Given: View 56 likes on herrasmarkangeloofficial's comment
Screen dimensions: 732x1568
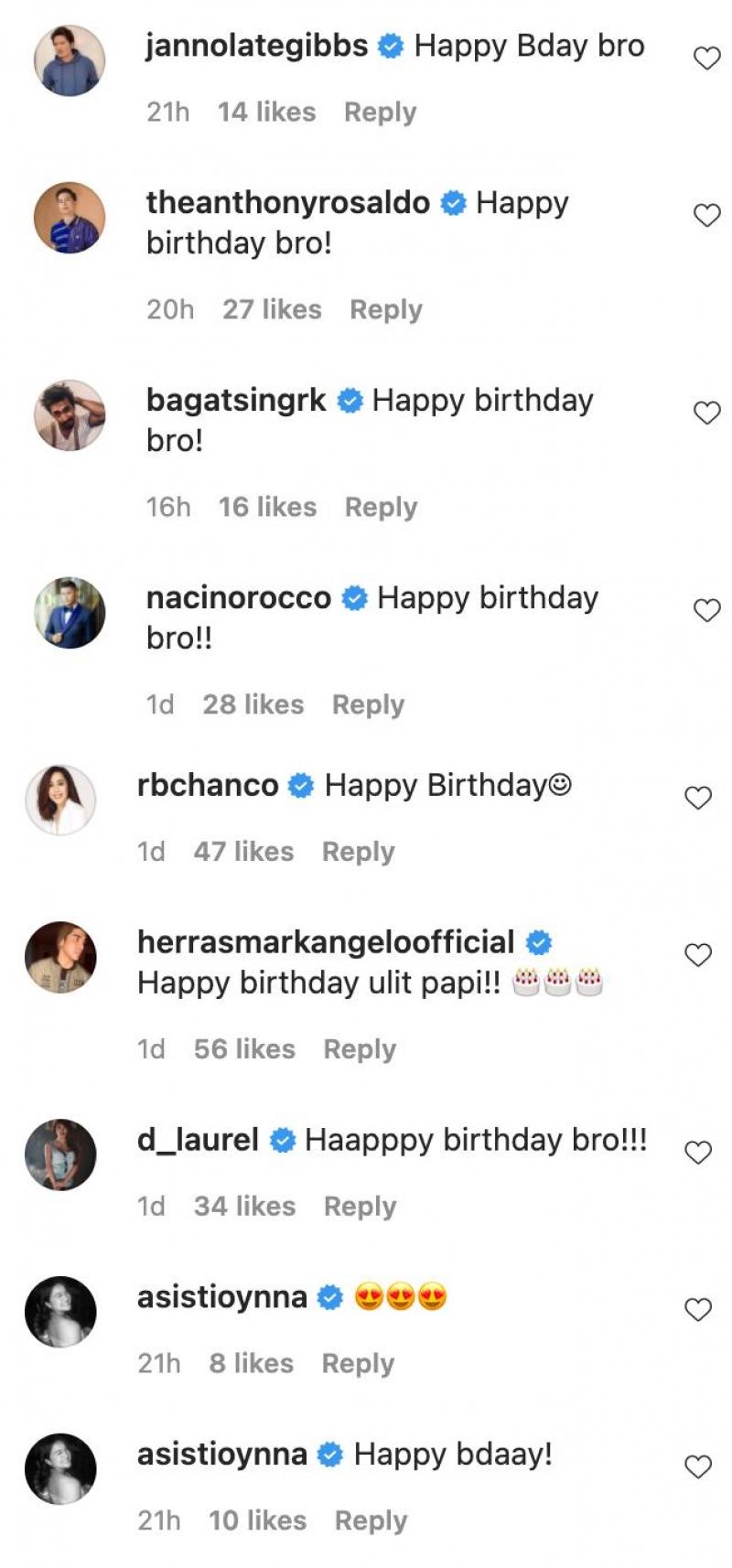Looking at the screenshot, I should pyautogui.click(x=244, y=1049).
